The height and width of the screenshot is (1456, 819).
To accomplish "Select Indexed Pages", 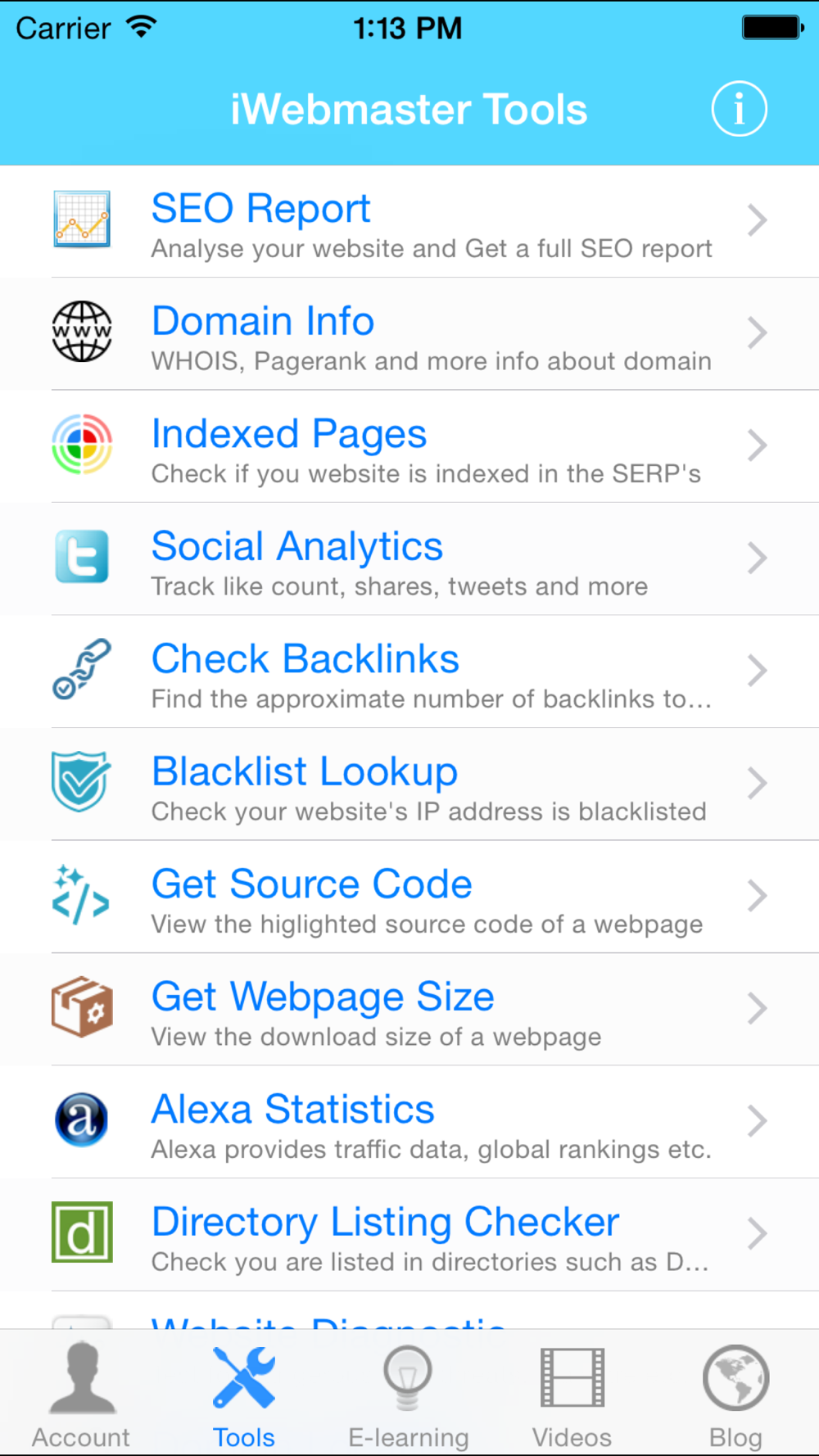I will point(409,446).
